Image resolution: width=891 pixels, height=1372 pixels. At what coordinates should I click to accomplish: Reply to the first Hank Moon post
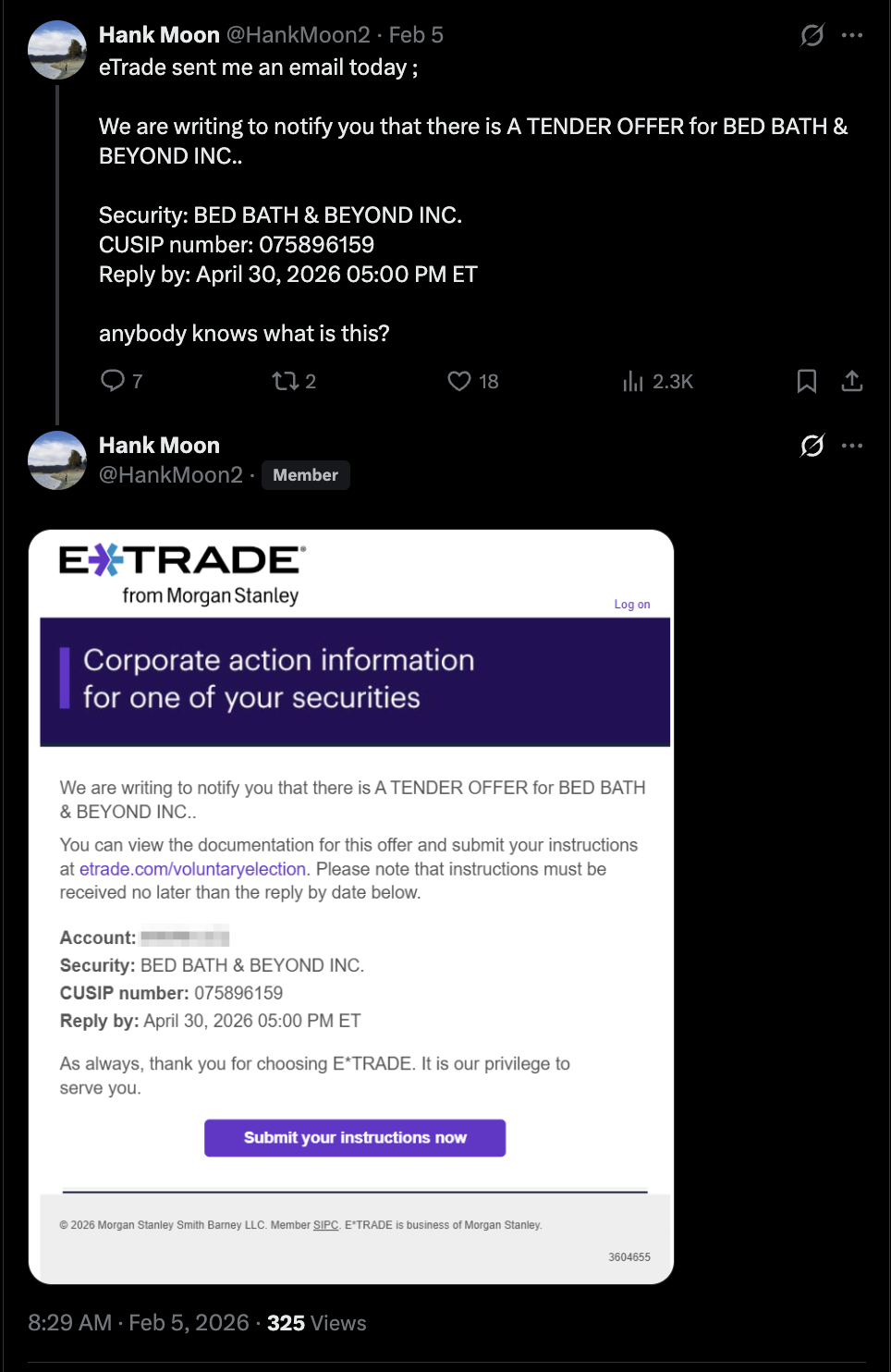[113, 381]
